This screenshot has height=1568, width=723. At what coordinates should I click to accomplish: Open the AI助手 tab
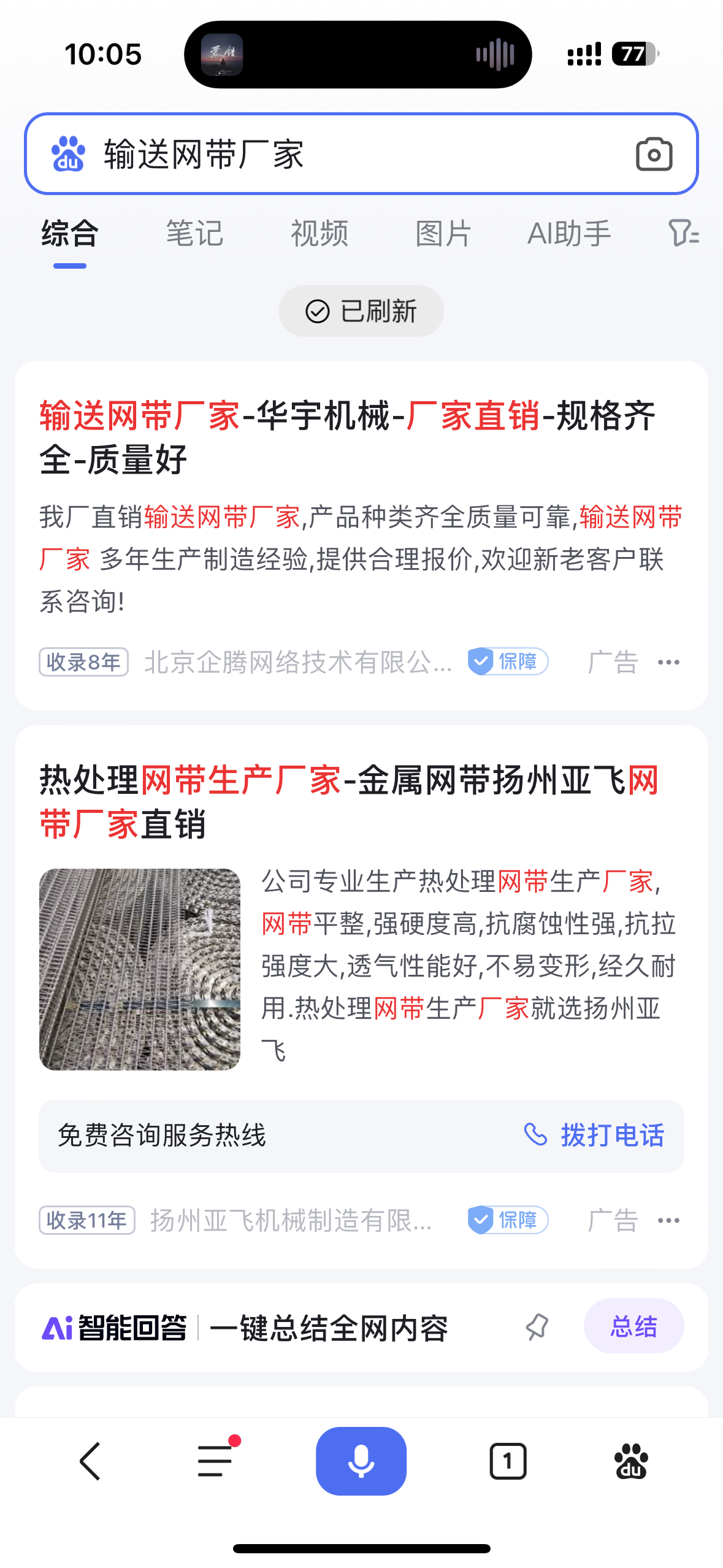tap(569, 234)
